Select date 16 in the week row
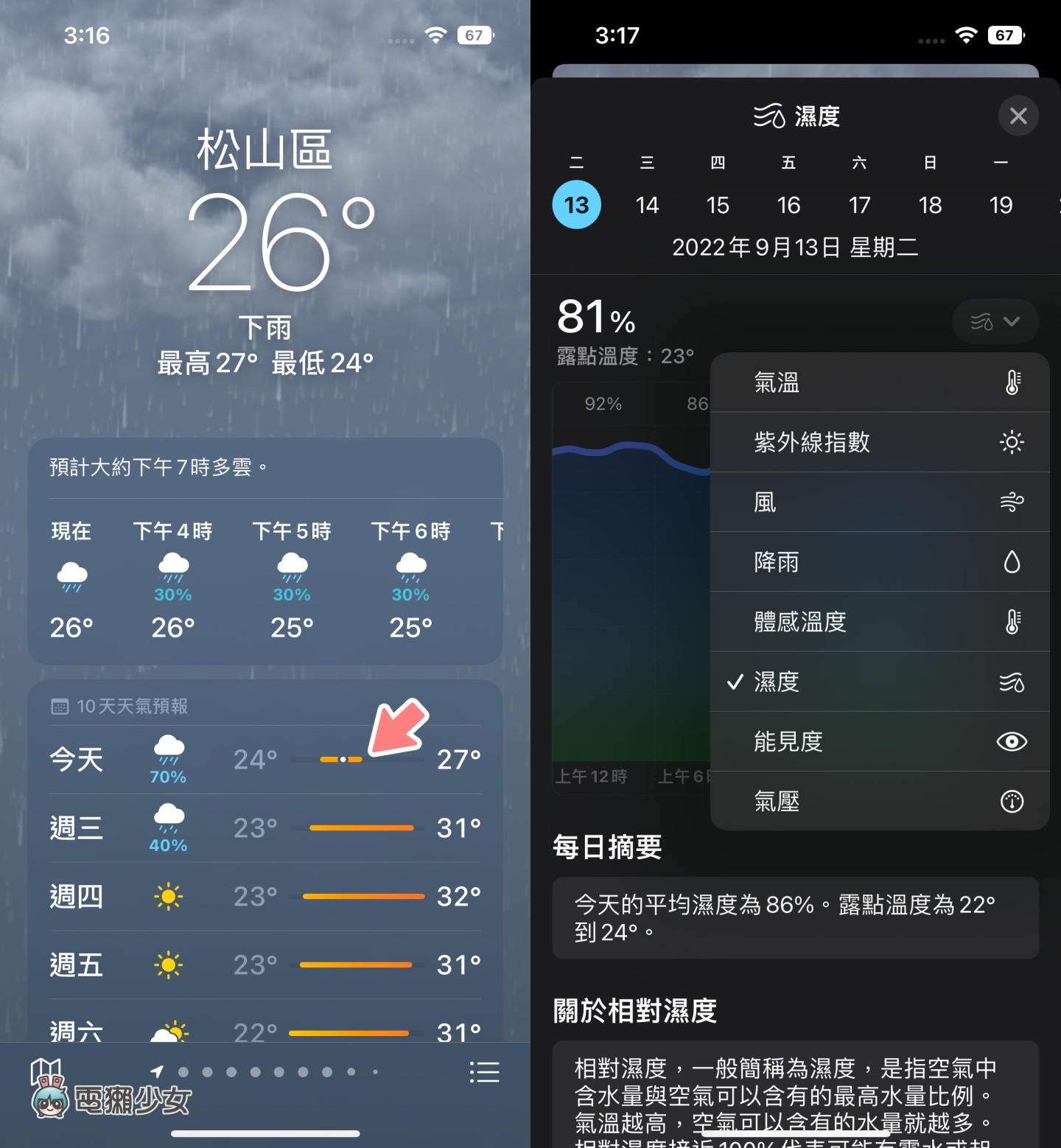This screenshot has width=1061, height=1148. tap(788, 205)
